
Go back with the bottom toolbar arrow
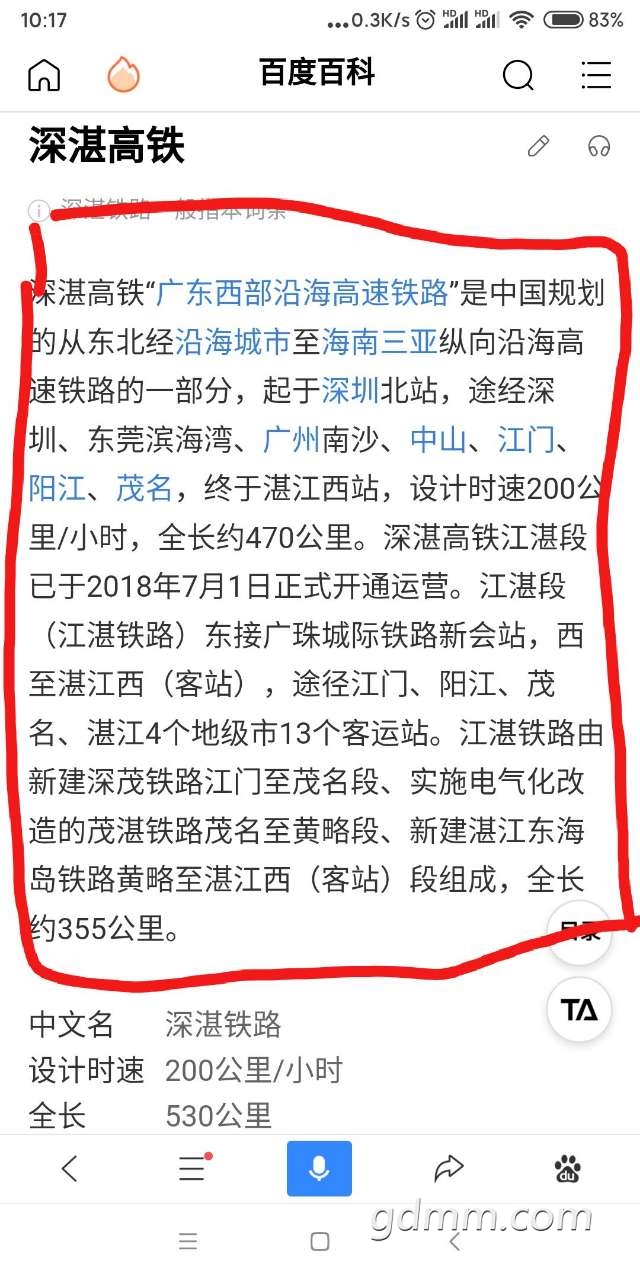(69, 1168)
